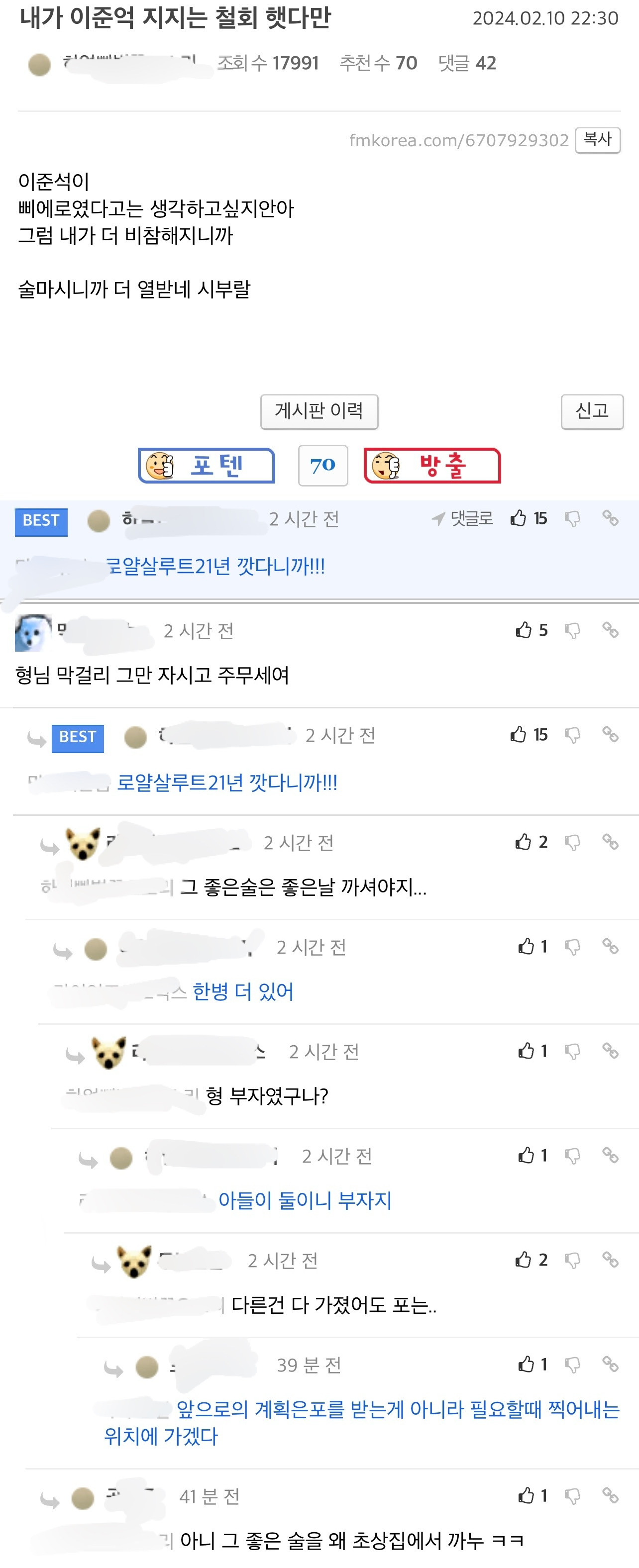The image size is (639, 1568).
Task: Dislike the 아들이 둘이니 부자지 reply
Action: pos(572,1155)
